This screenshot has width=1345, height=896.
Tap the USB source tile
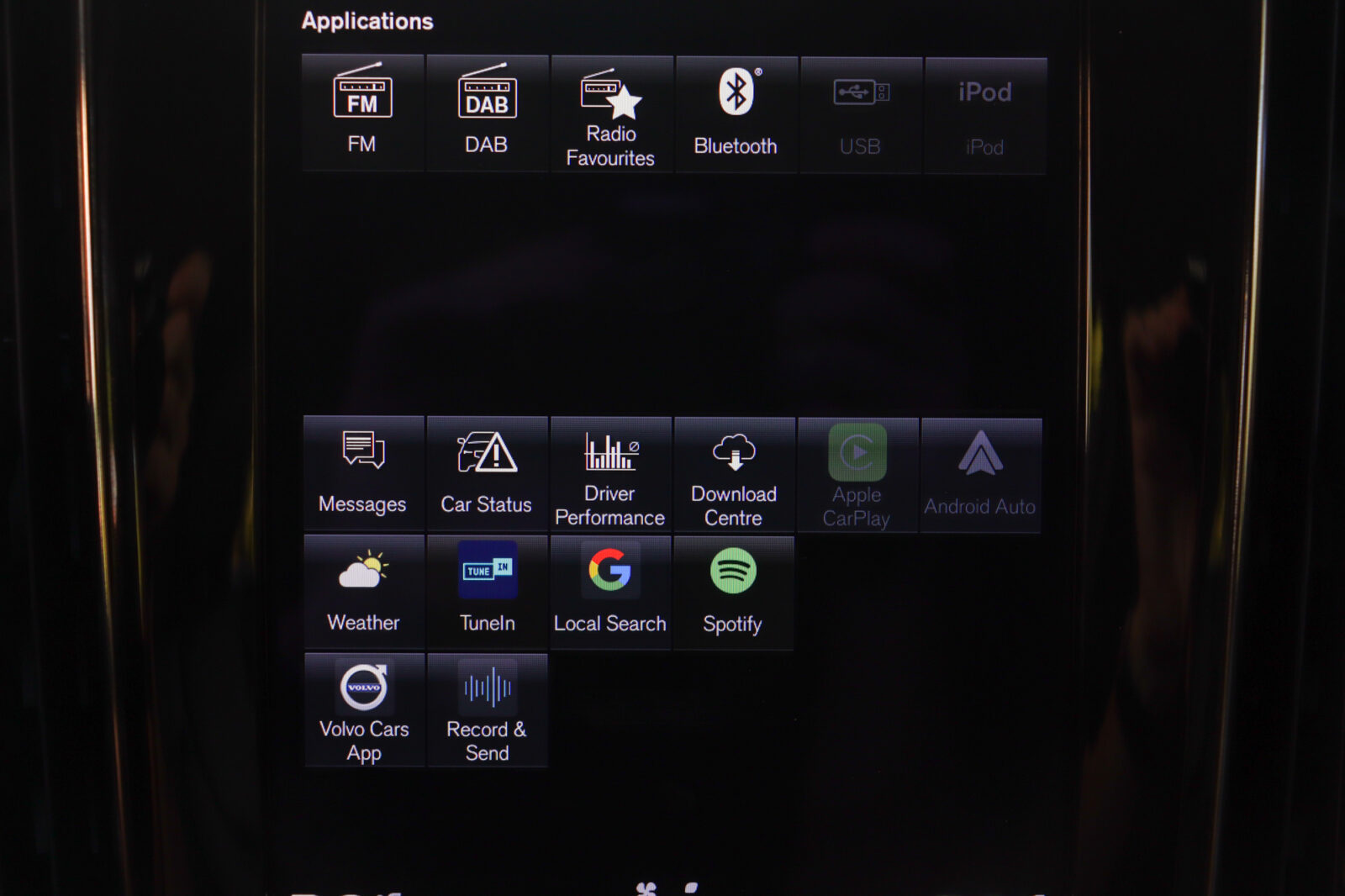[x=860, y=116]
